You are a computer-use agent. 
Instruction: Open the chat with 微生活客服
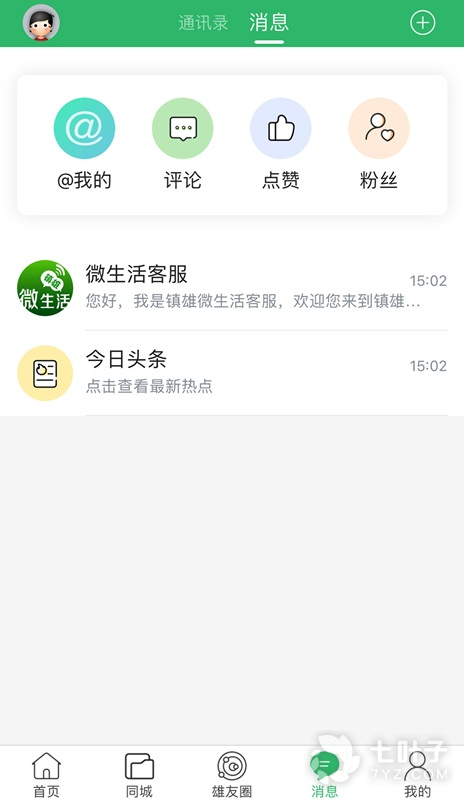[x=232, y=288]
